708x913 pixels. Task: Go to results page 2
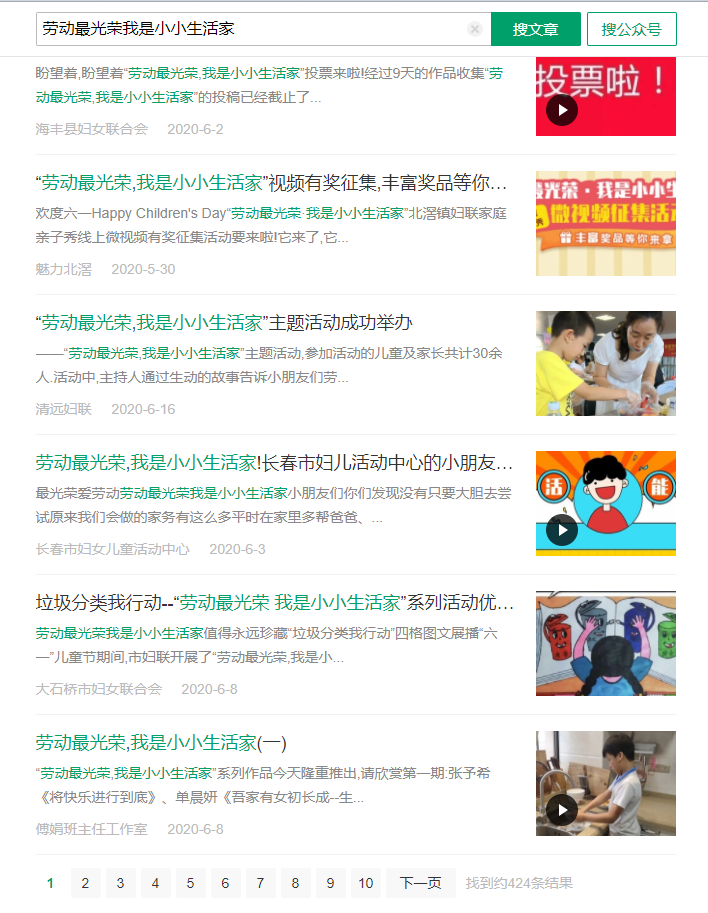85,883
